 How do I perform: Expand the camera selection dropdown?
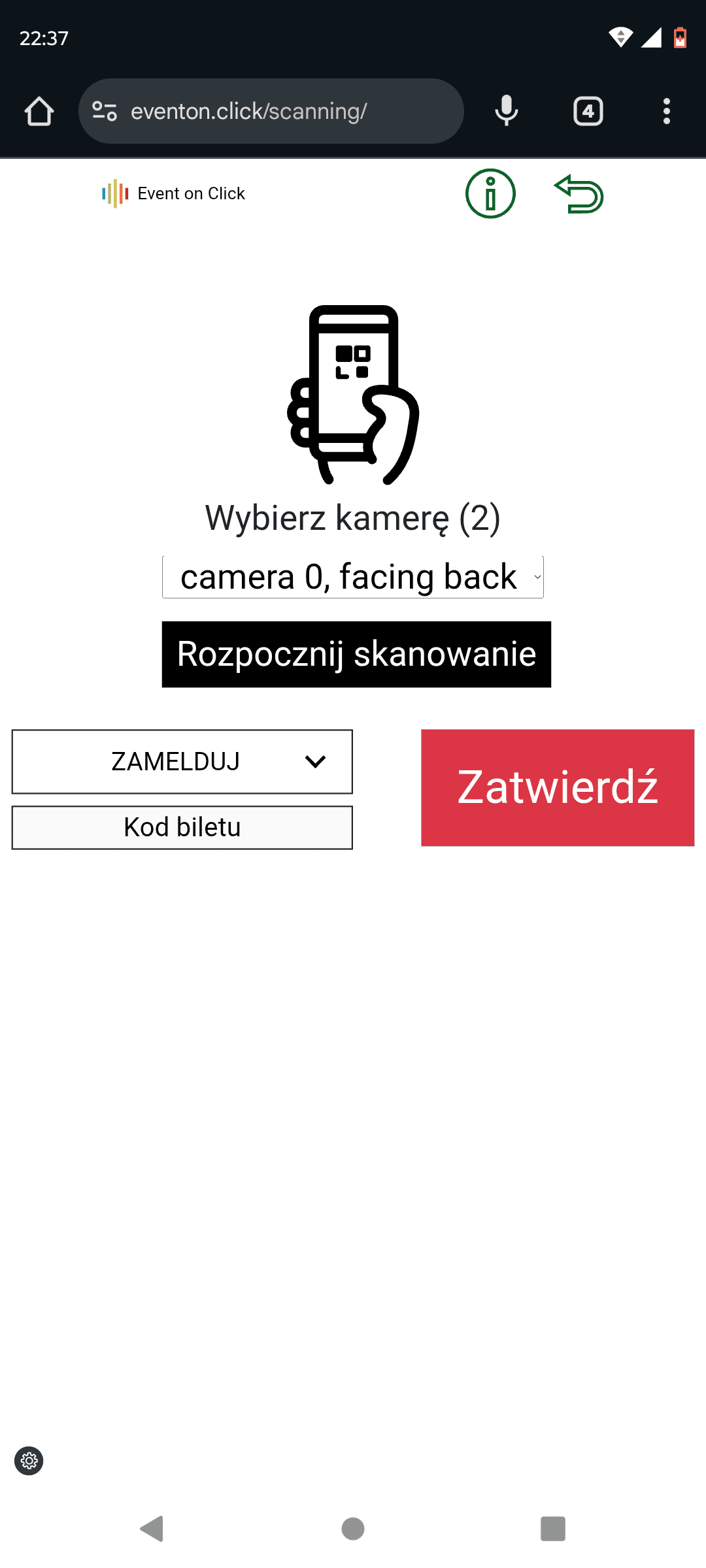click(352, 577)
